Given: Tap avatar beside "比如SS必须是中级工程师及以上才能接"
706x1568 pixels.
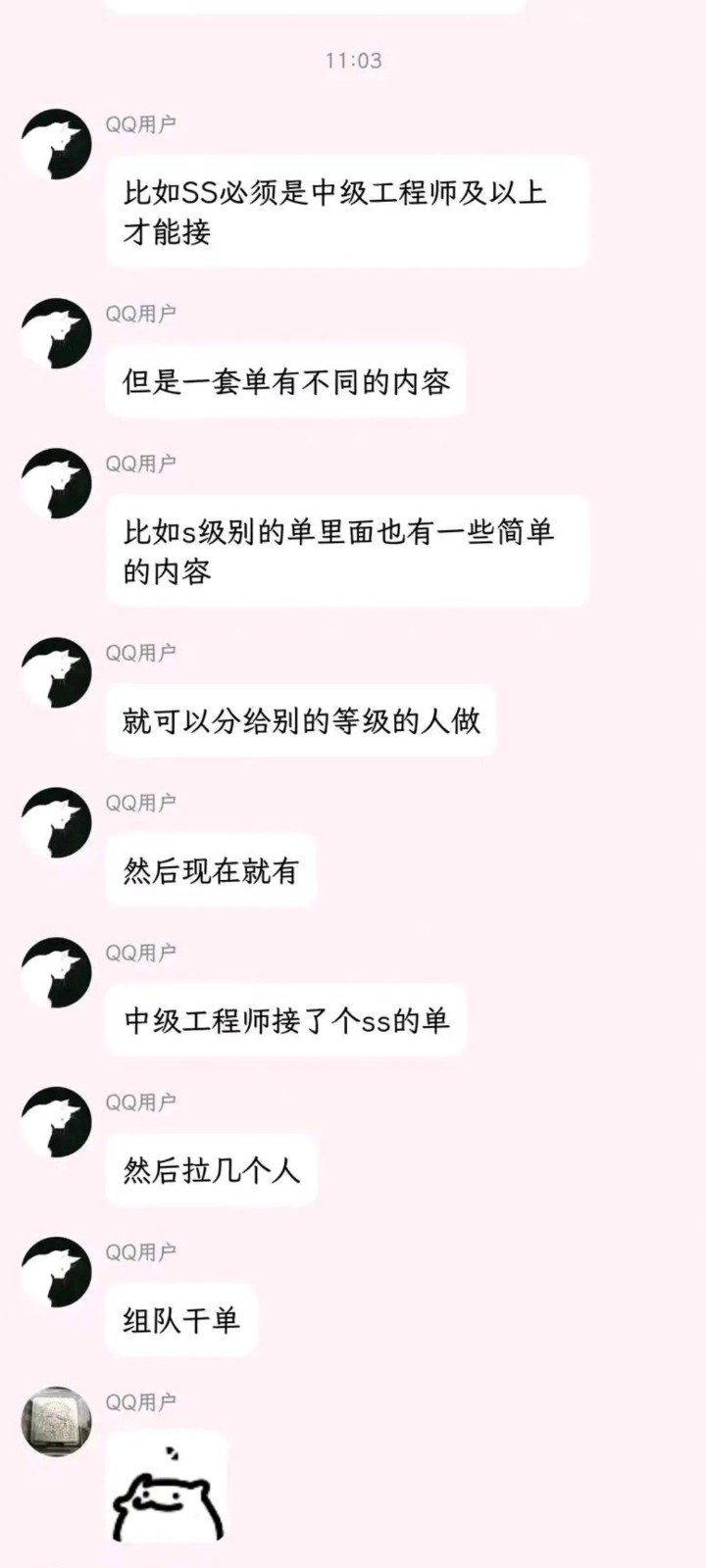Looking at the screenshot, I should 57,144.
